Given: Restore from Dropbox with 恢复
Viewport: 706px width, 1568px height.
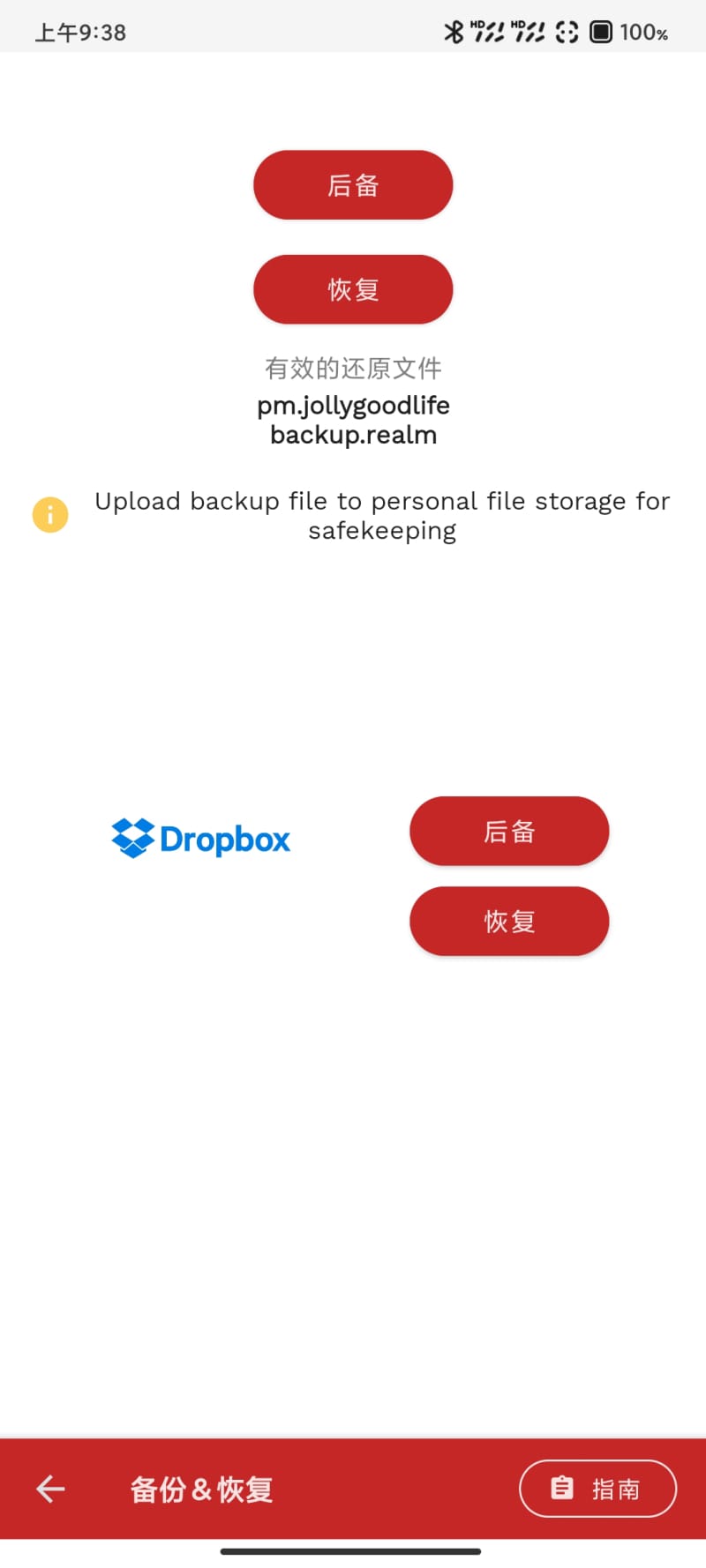Looking at the screenshot, I should (x=509, y=921).
